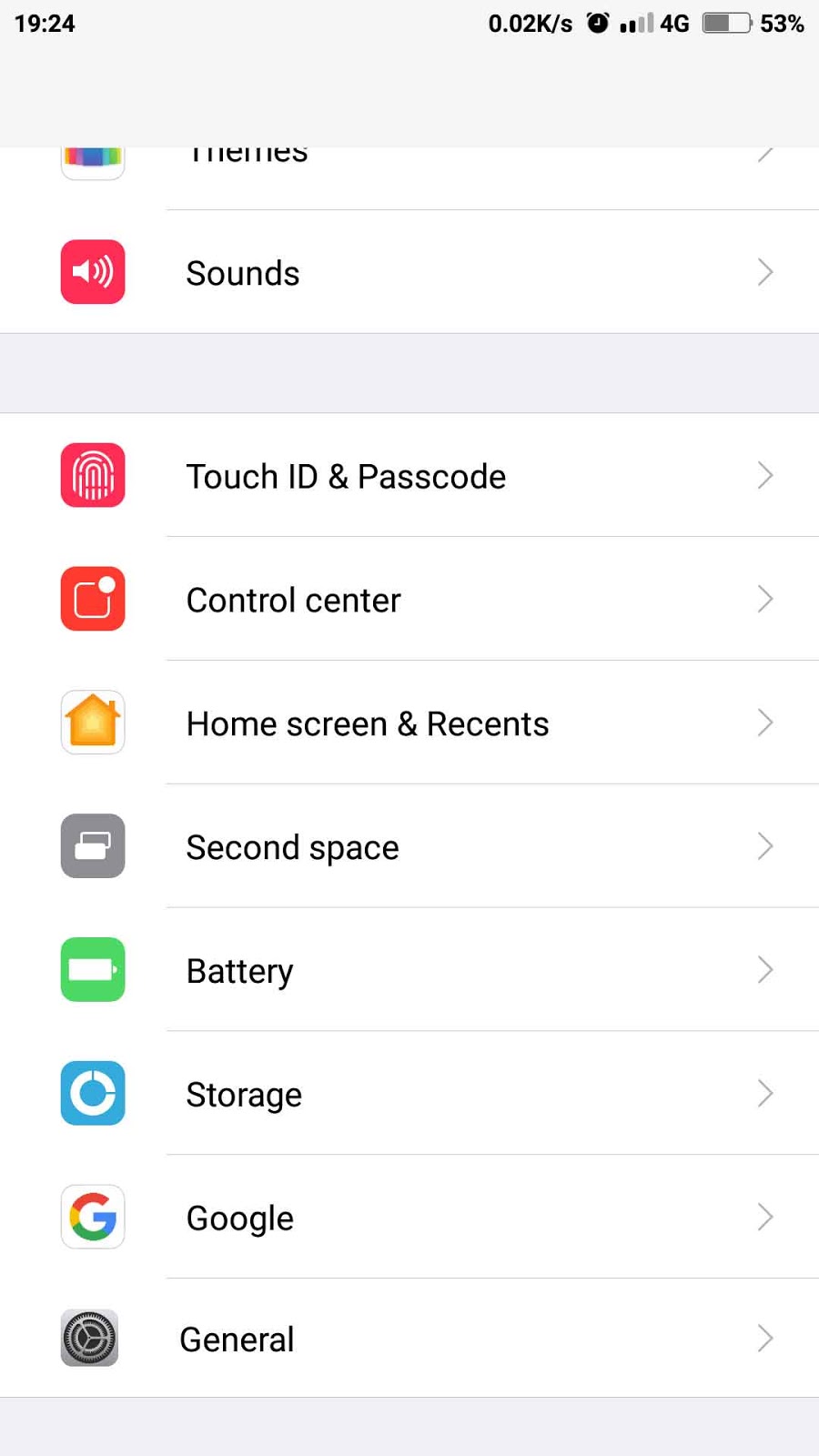
Task: Tap the Home screen & Recents label
Action: pos(367,723)
